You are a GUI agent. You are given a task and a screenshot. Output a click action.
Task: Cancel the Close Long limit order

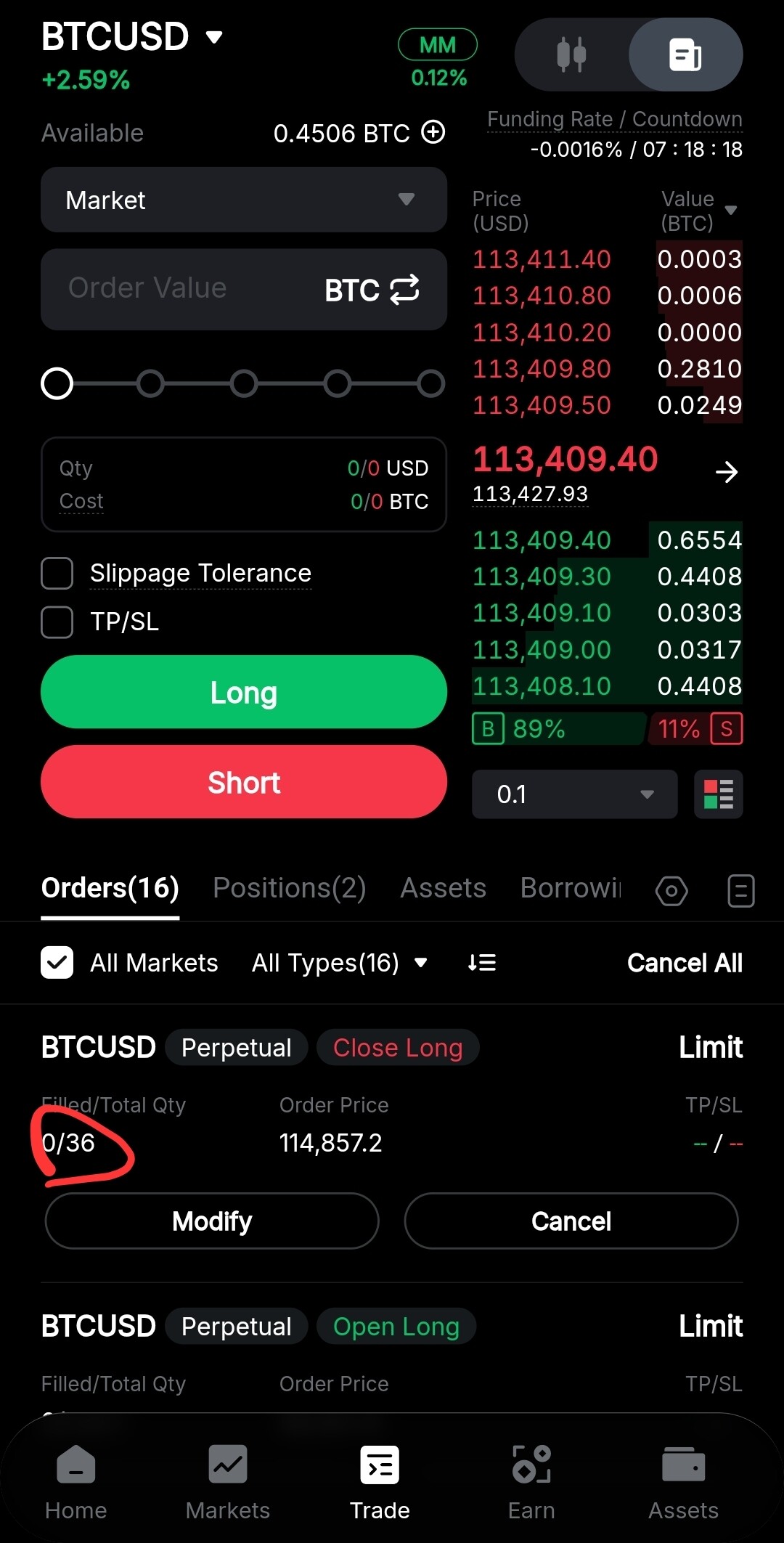click(x=571, y=1221)
